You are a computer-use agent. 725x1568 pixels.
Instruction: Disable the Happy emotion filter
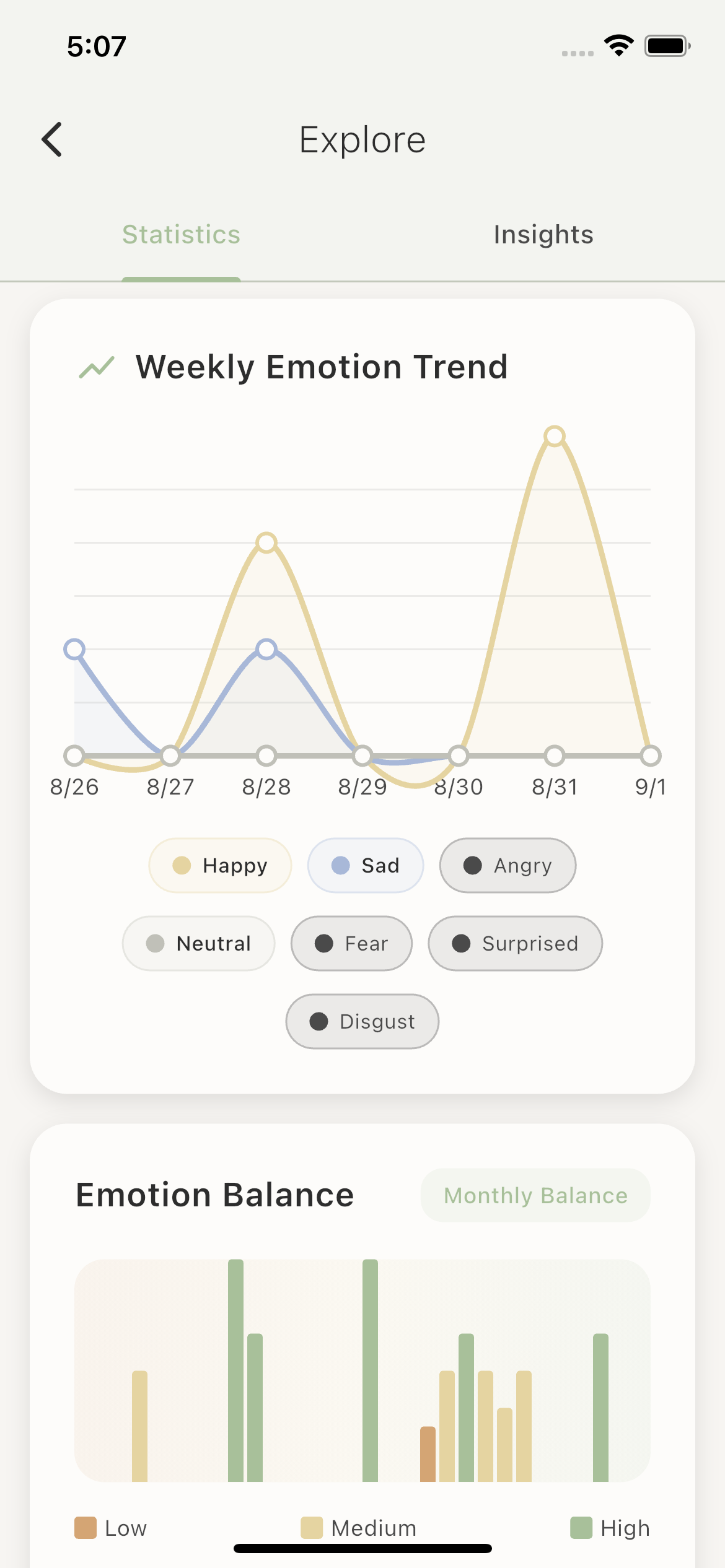tap(220, 865)
